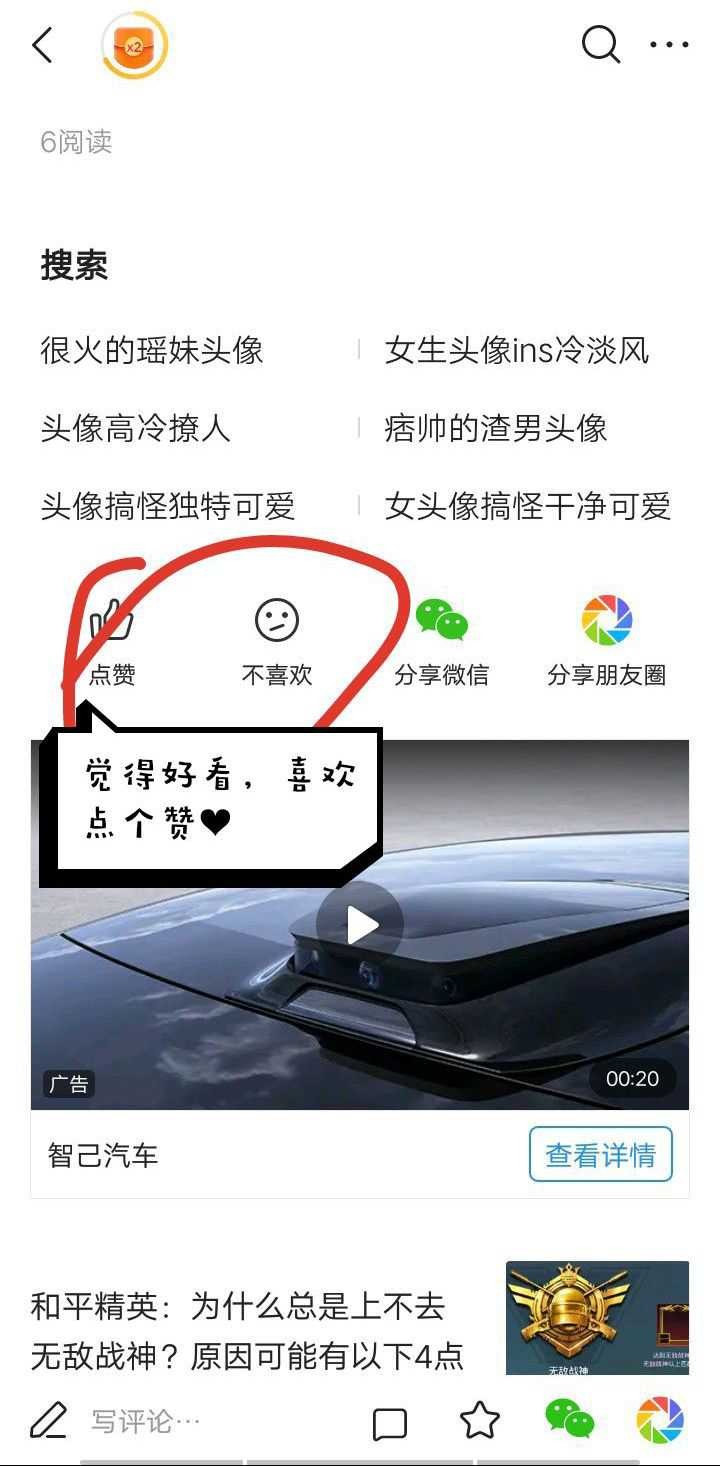Open comments from the bottom bar
This screenshot has width=720, height=1466.
coord(389,1422)
